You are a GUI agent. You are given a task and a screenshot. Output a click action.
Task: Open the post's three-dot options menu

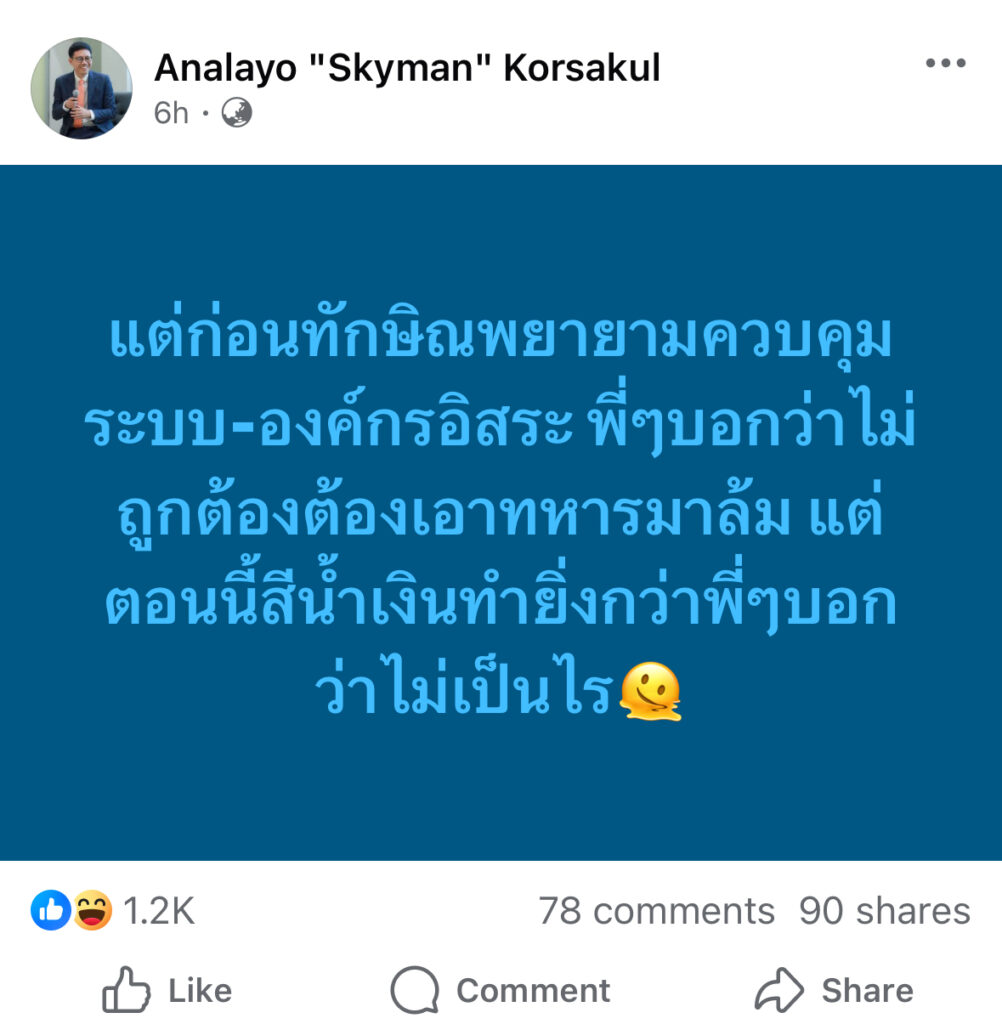coord(945,63)
